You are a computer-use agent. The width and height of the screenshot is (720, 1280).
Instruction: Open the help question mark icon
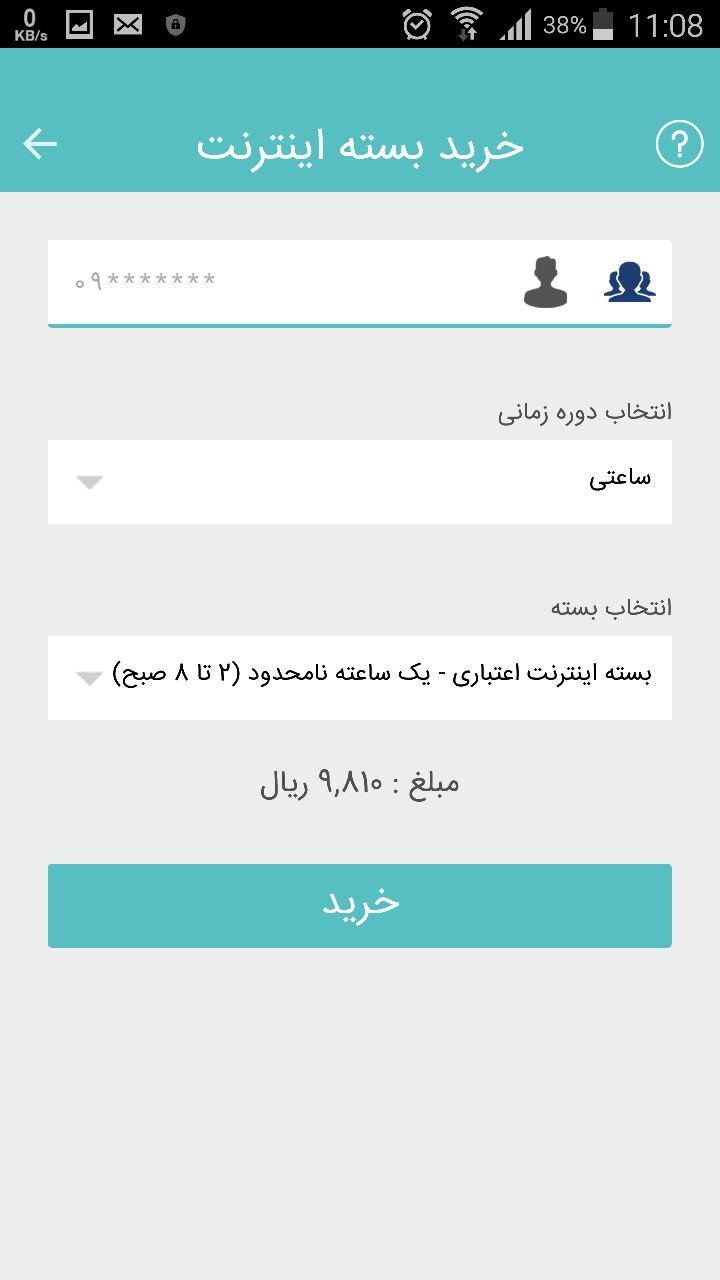pyautogui.click(x=679, y=144)
